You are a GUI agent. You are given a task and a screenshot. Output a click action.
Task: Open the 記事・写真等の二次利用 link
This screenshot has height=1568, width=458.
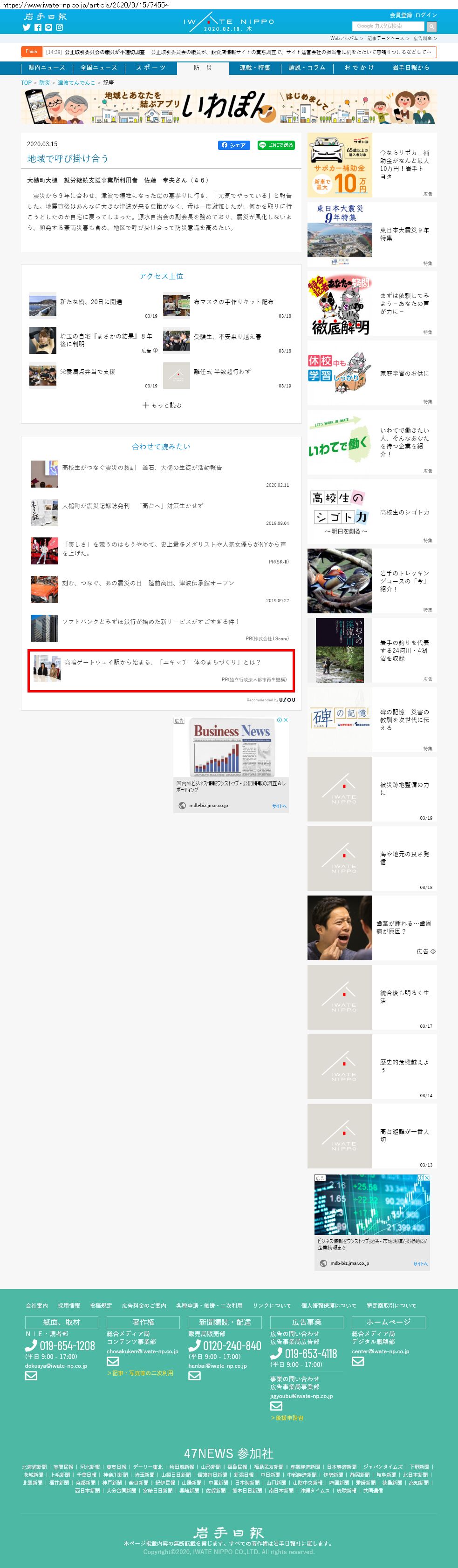pos(141,1372)
